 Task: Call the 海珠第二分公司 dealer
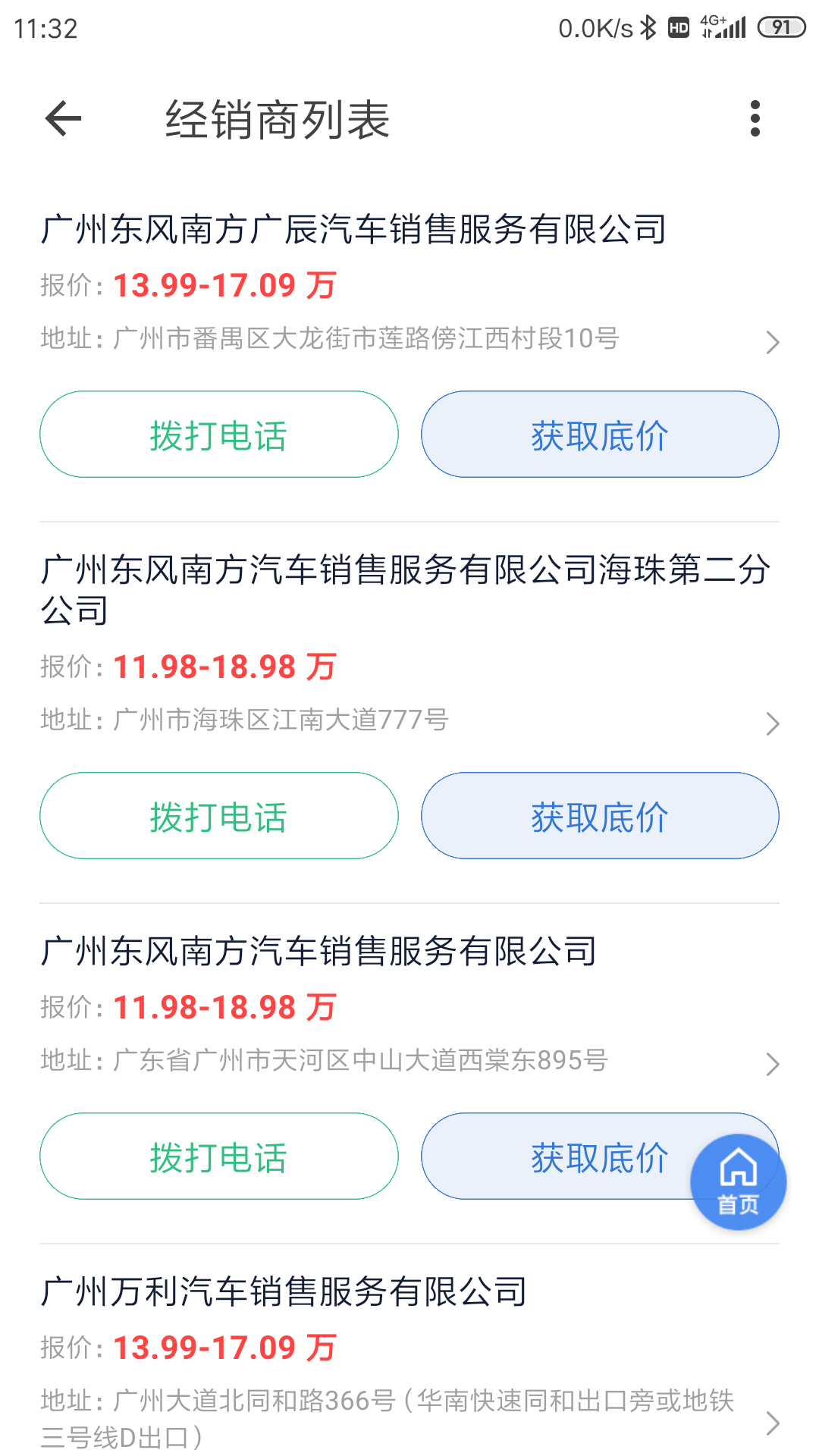click(x=218, y=816)
